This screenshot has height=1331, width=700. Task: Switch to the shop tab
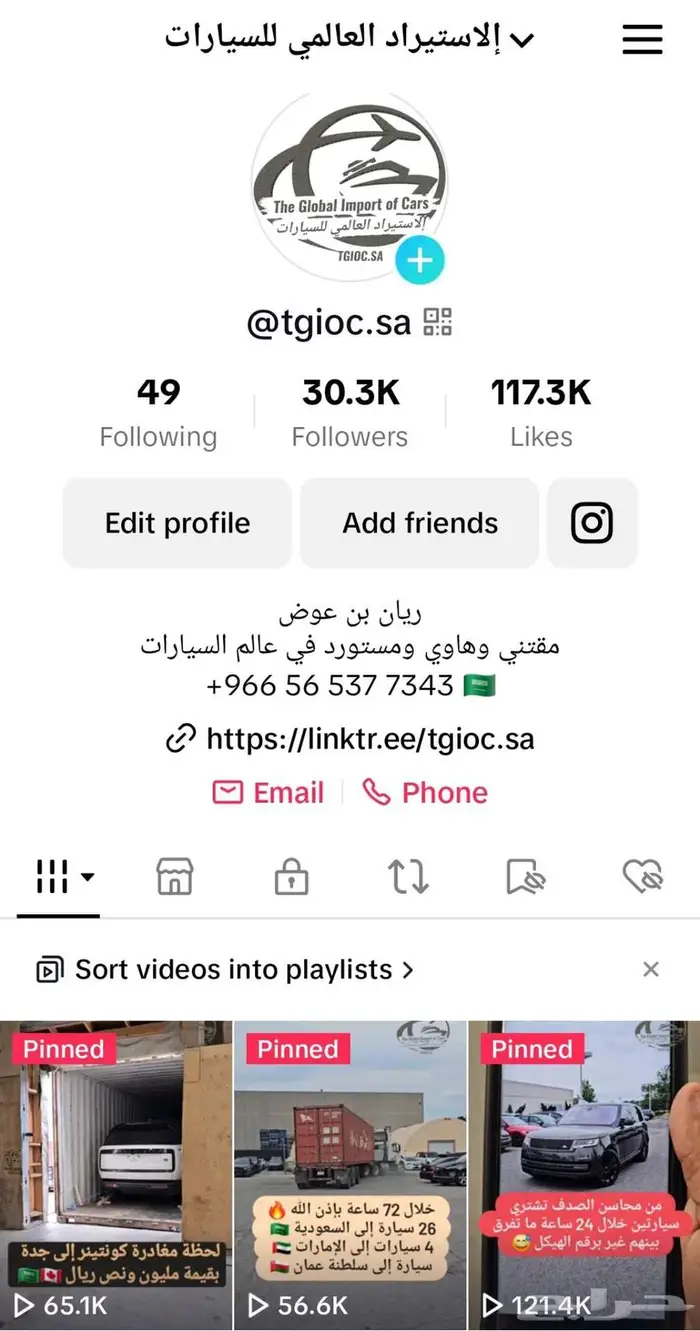(175, 877)
